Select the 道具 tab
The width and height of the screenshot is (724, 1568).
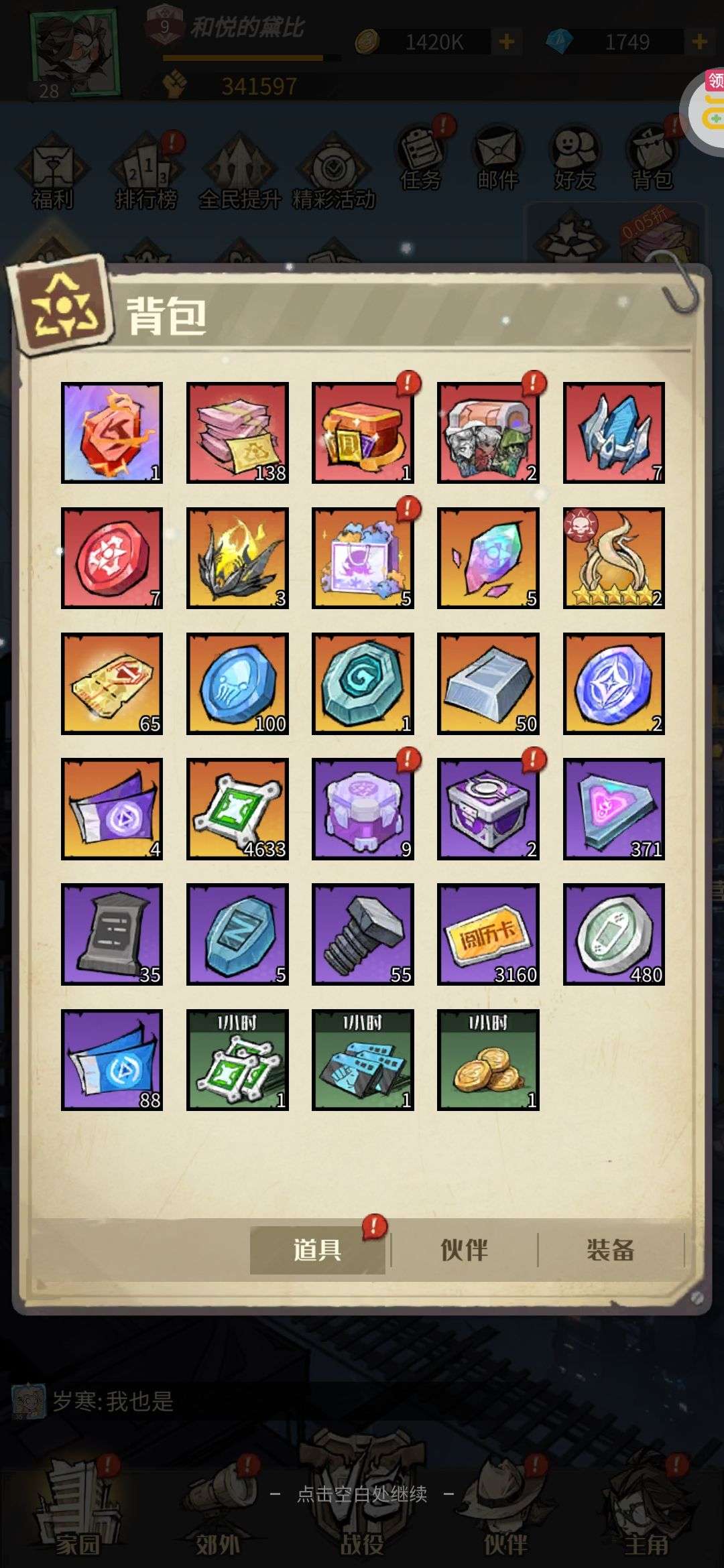click(317, 1250)
